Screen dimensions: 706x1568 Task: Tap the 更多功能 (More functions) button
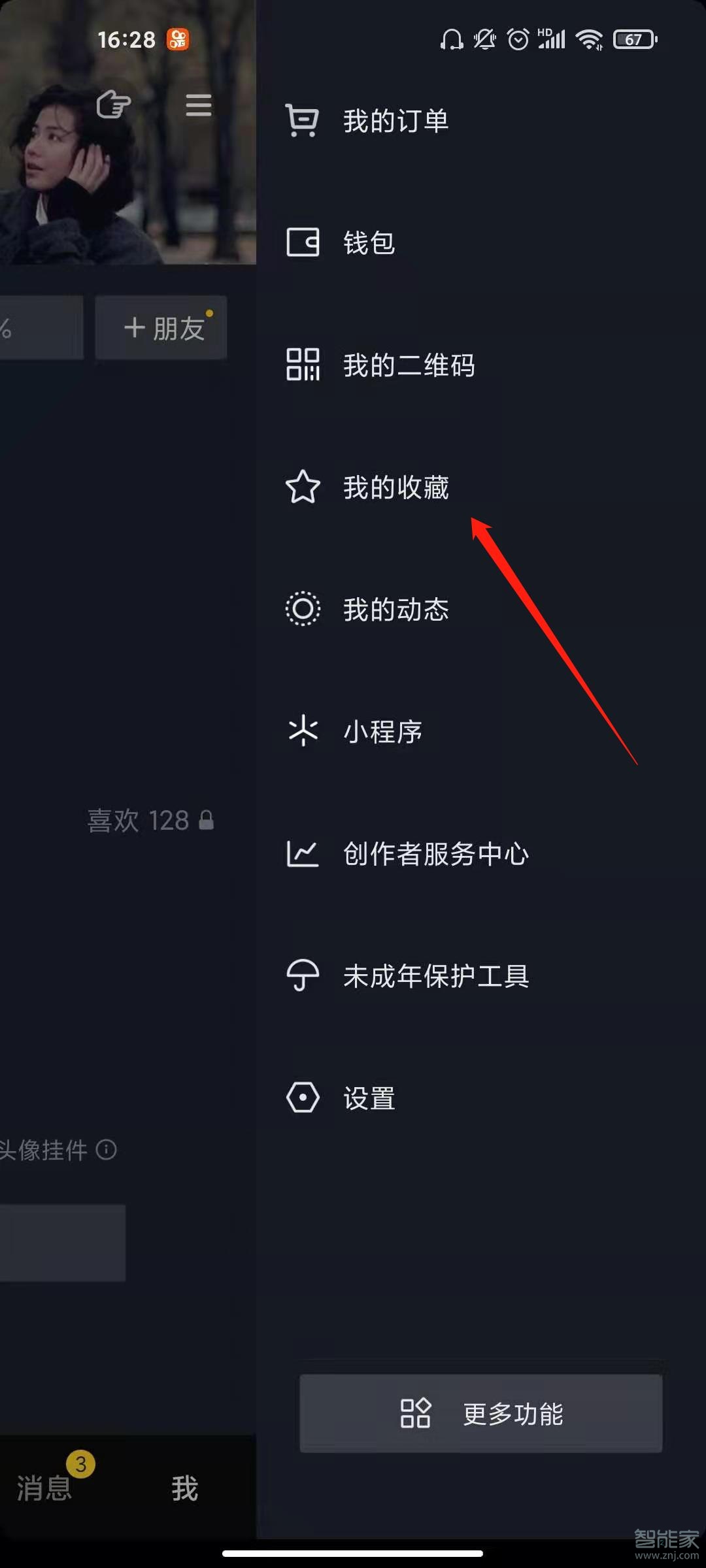[481, 1414]
